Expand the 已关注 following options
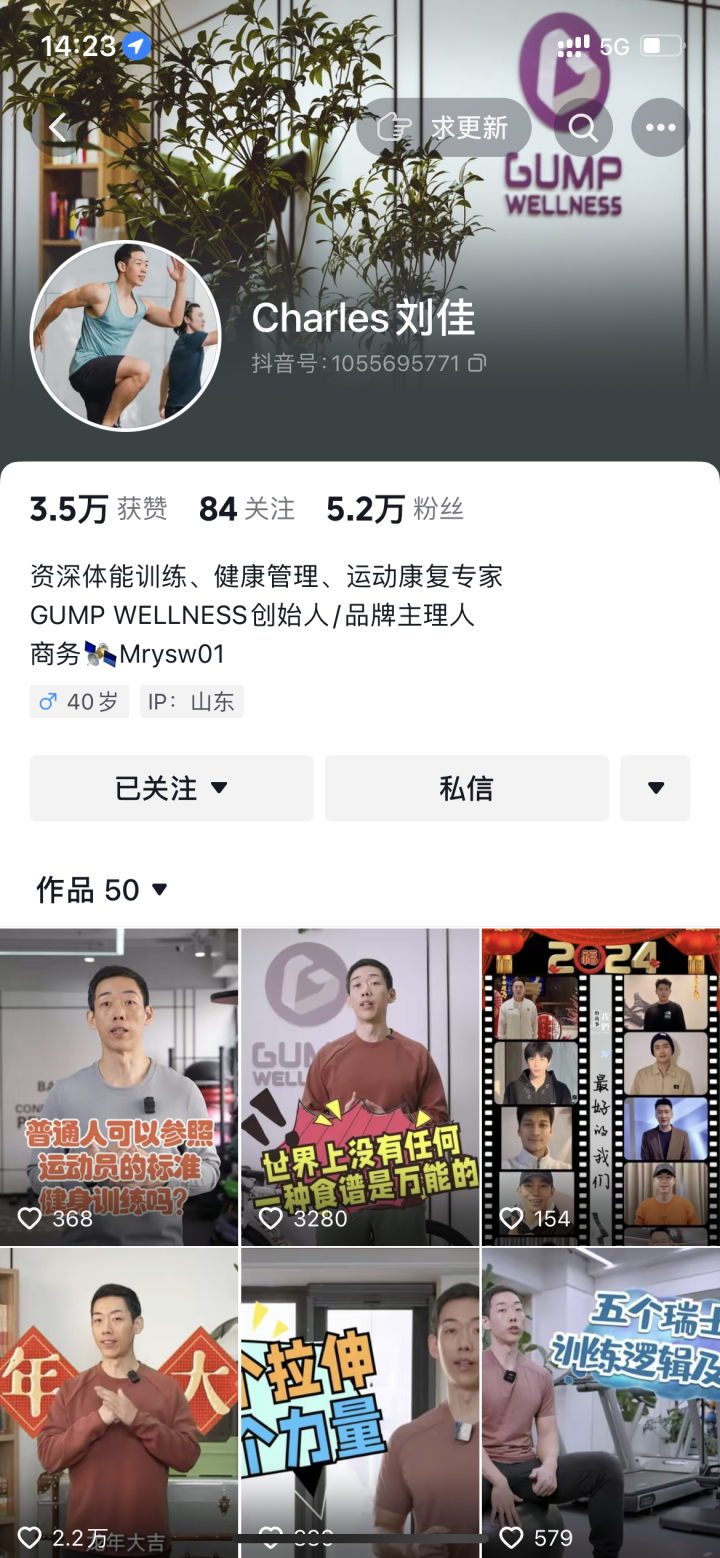720x1558 pixels. [171, 788]
